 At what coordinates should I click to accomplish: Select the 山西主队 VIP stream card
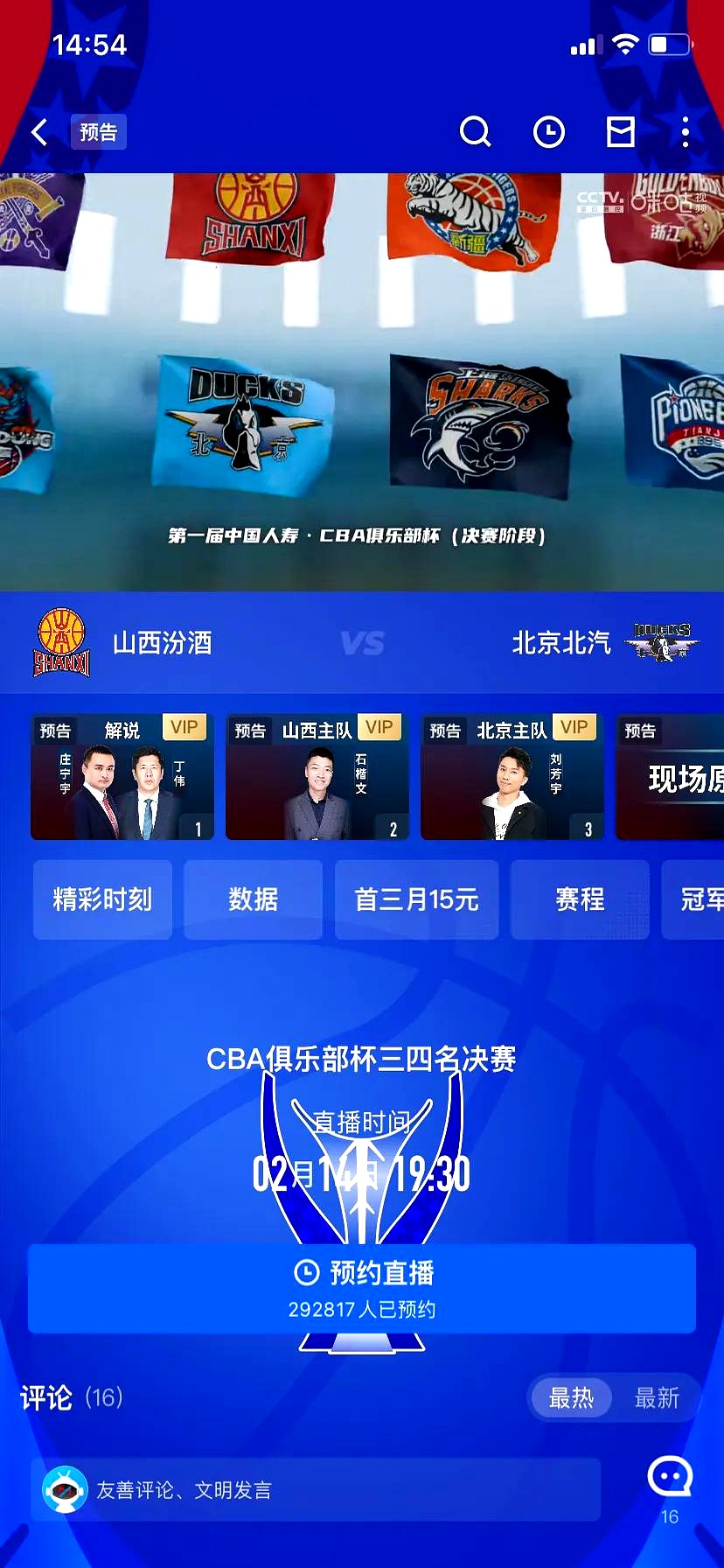(317, 777)
